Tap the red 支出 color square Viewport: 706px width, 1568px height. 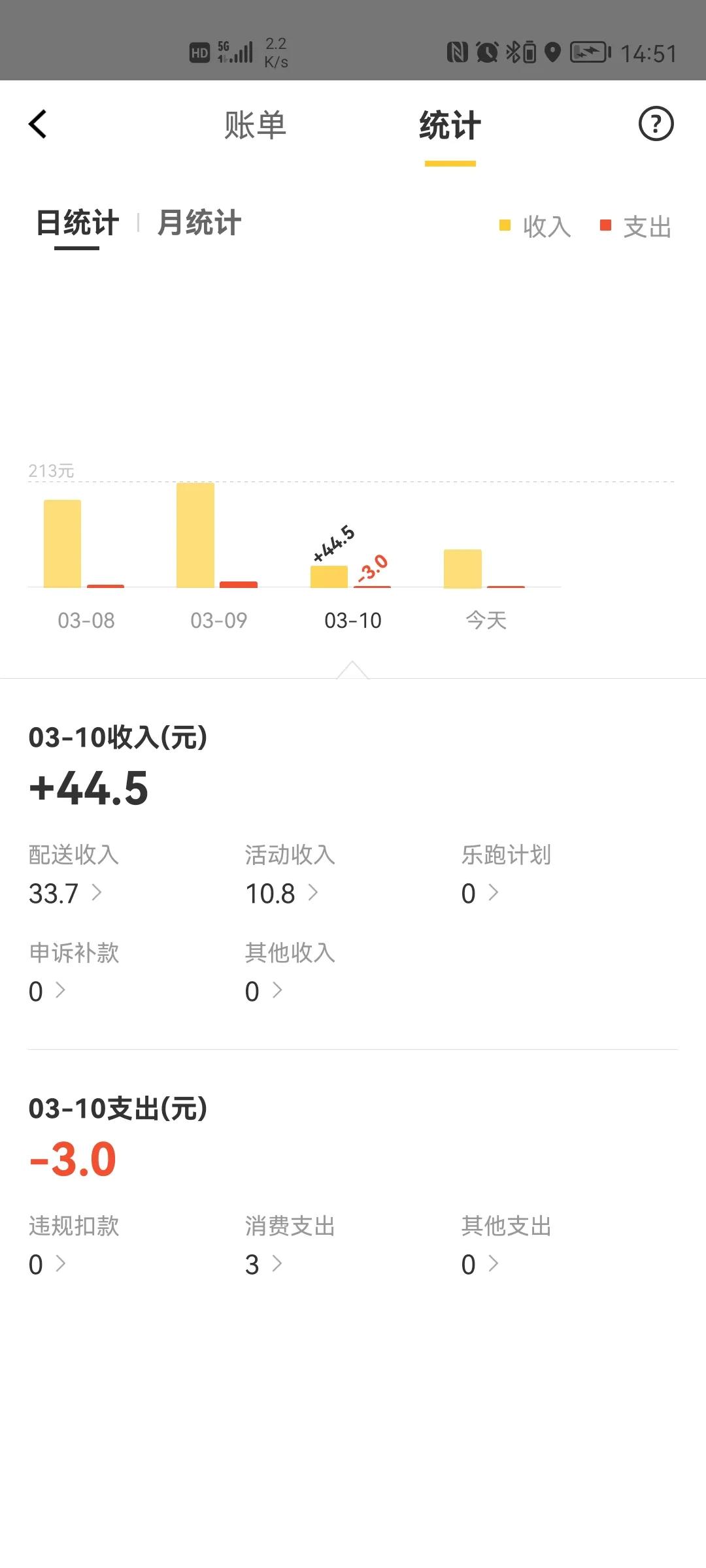(604, 225)
